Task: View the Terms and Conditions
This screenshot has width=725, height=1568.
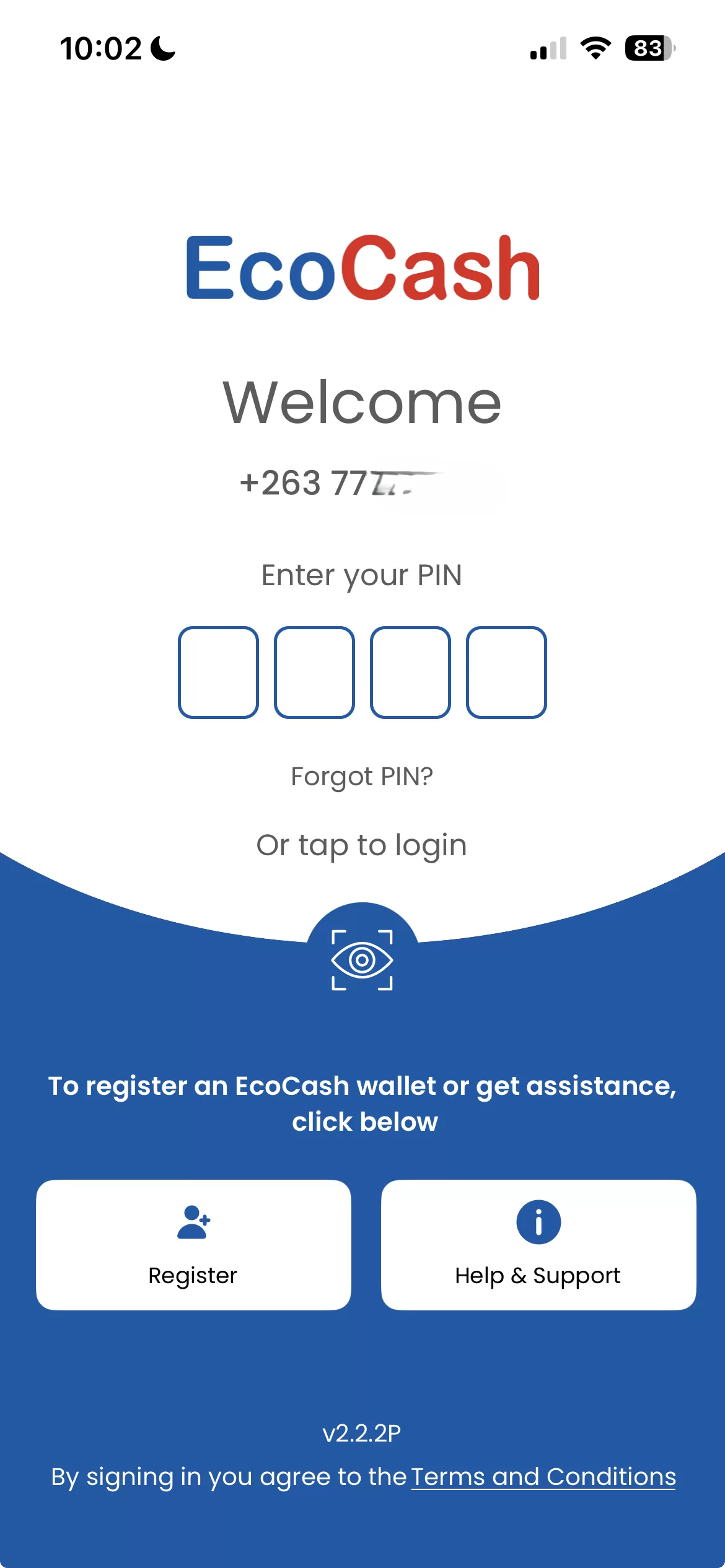Action: click(x=543, y=1477)
